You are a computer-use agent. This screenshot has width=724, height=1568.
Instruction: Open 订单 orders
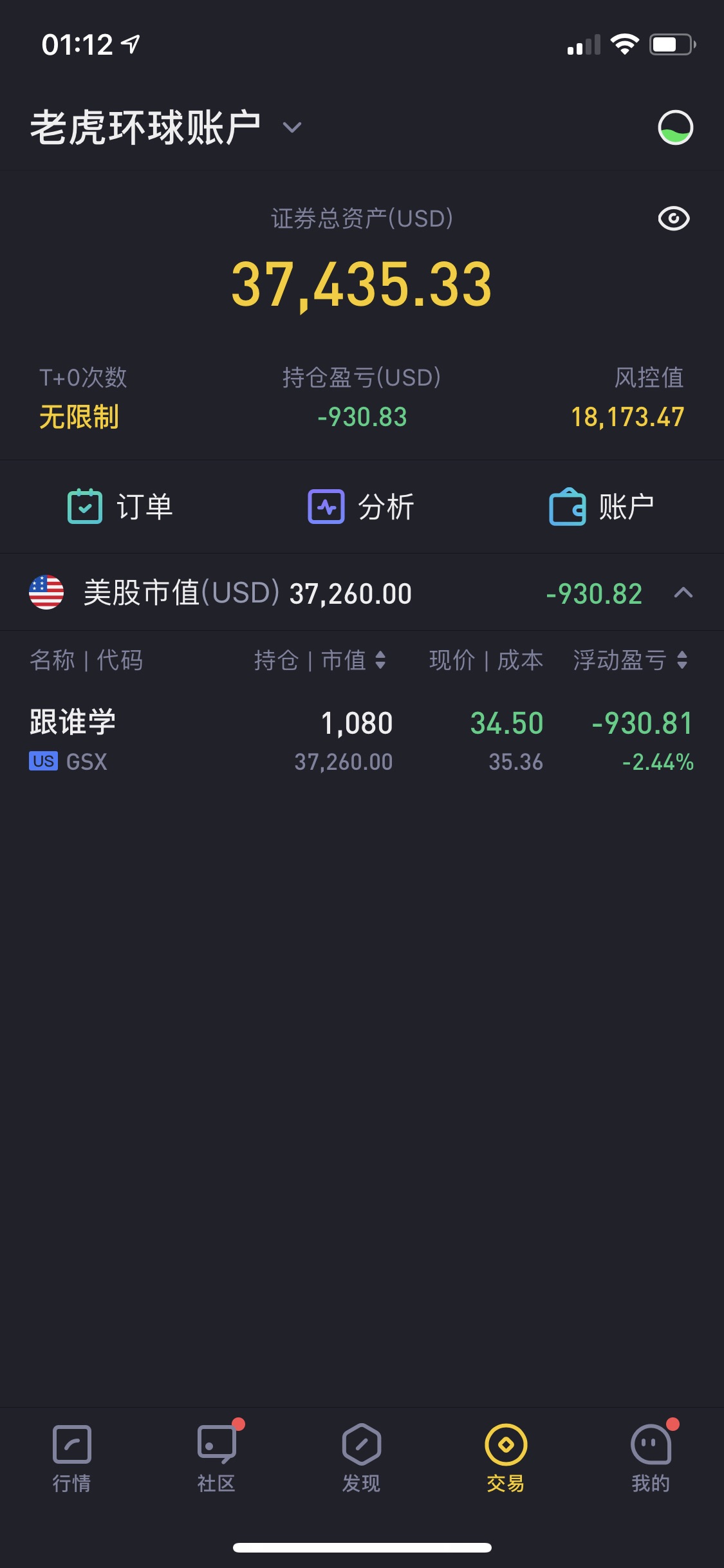point(120,507)
